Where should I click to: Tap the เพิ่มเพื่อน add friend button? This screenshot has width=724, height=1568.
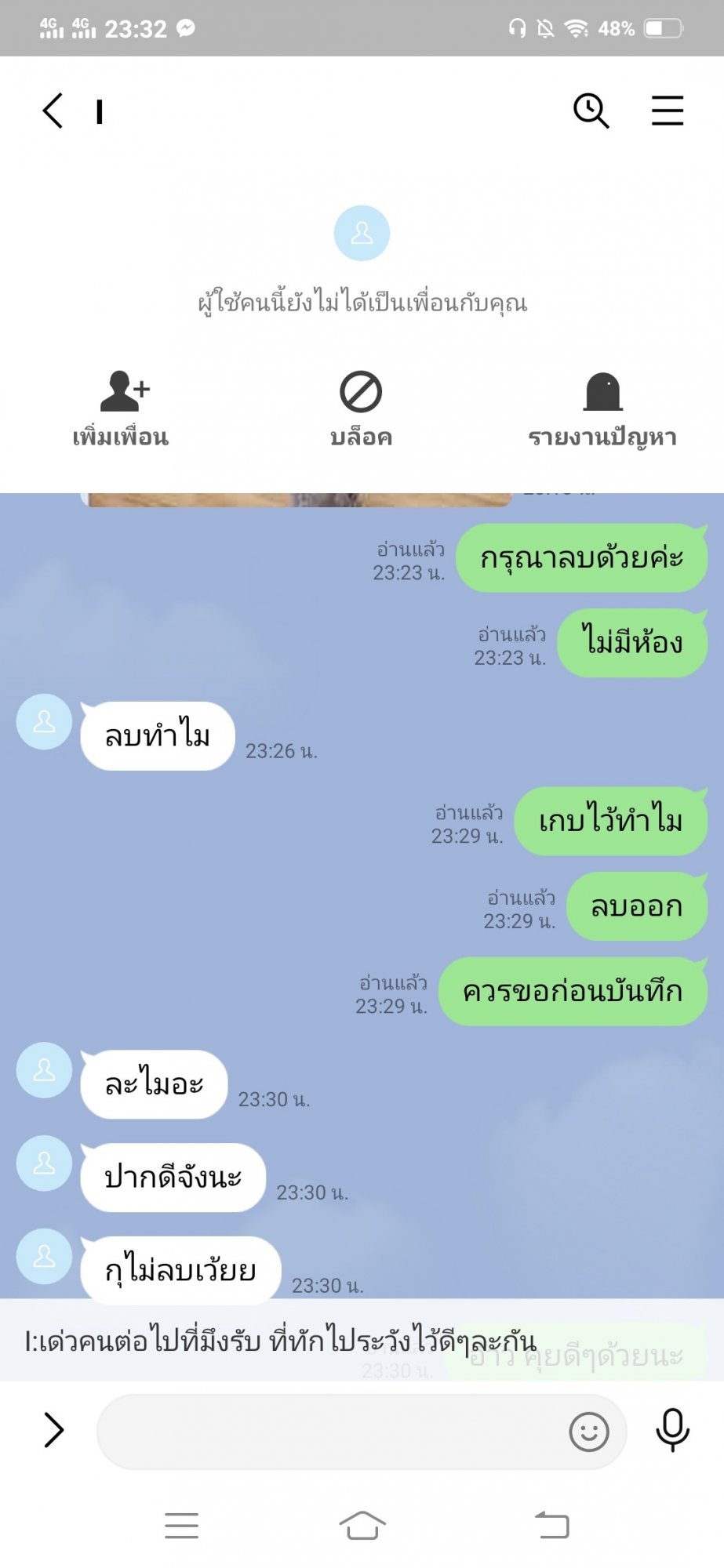(121, 408)
